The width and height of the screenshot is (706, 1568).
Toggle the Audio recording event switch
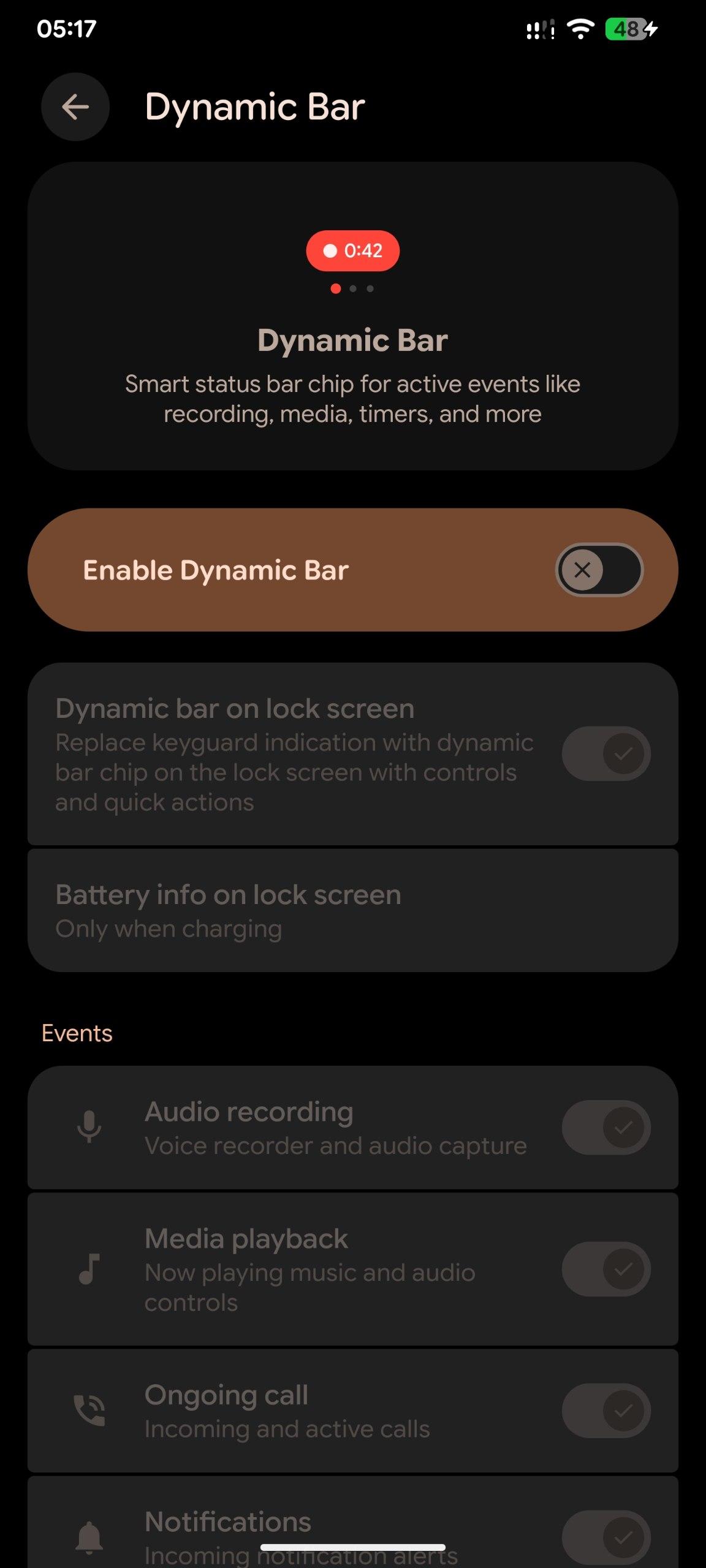[x=606, y=1128]
